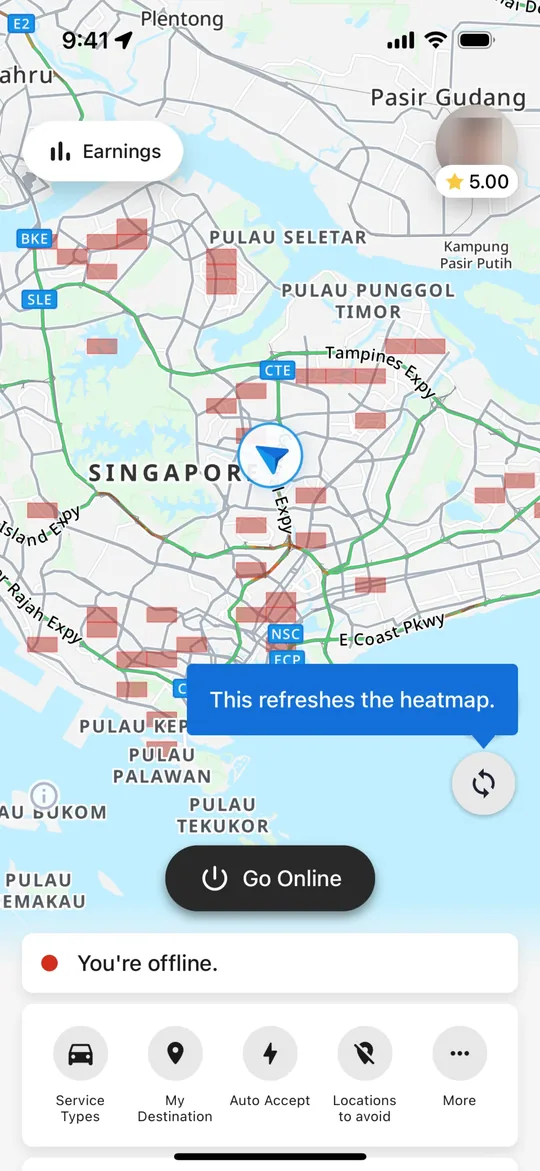Tap the Go Online button
Image resolution: width=540 pixels, height=1171 pixels.
coord(270,878)
